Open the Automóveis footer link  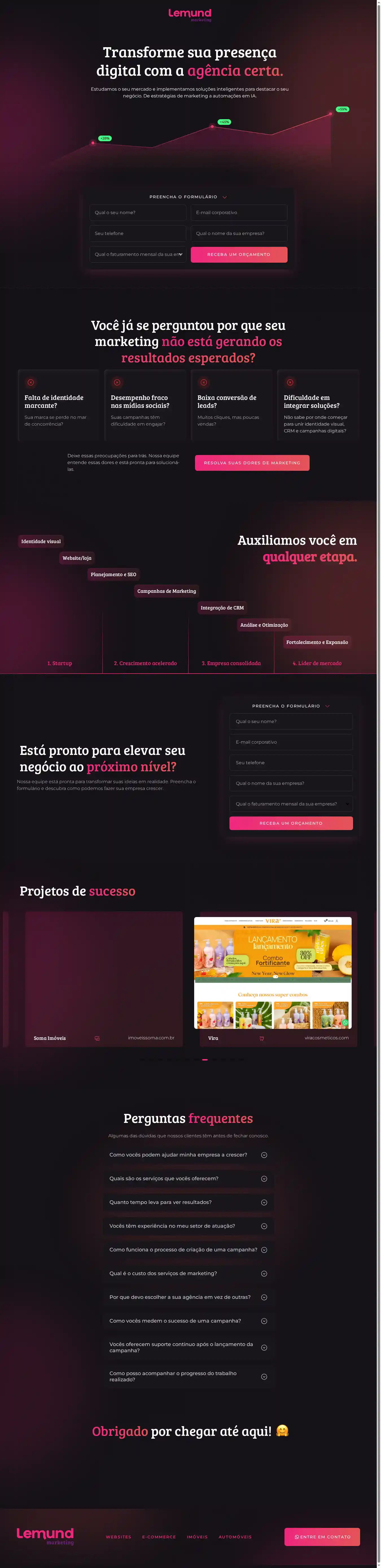click(235, 1537)
